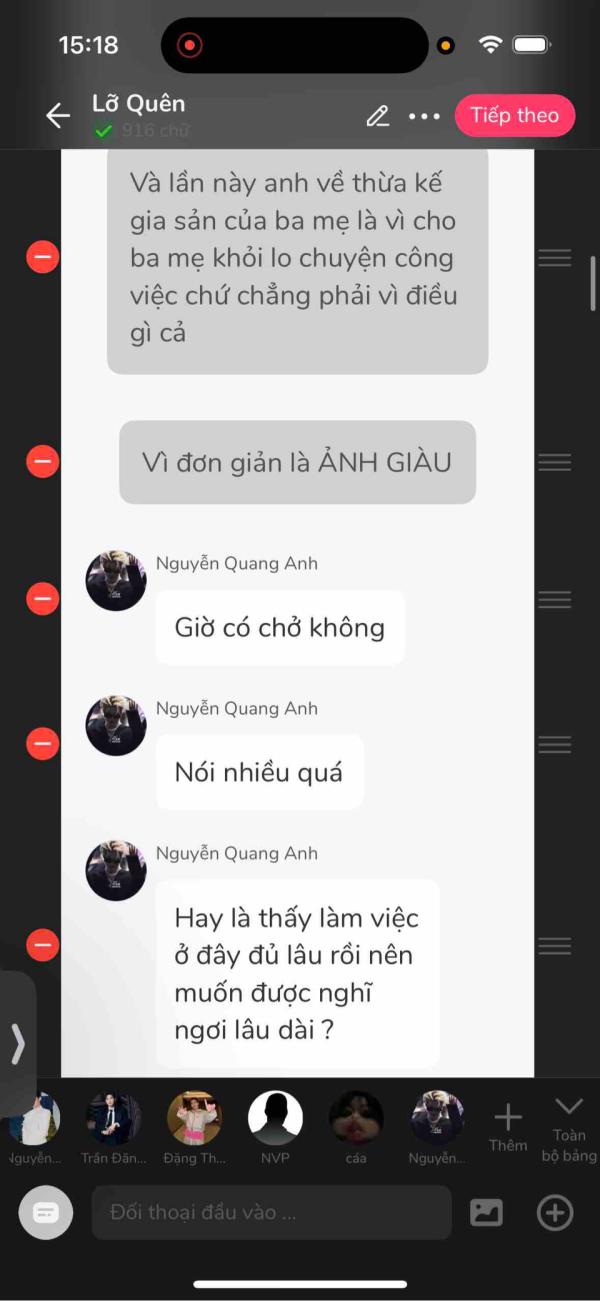The height and width of the screenshot is (1301, 600).
Task: Select the NVP character
Action: [x=275, y=1127]
